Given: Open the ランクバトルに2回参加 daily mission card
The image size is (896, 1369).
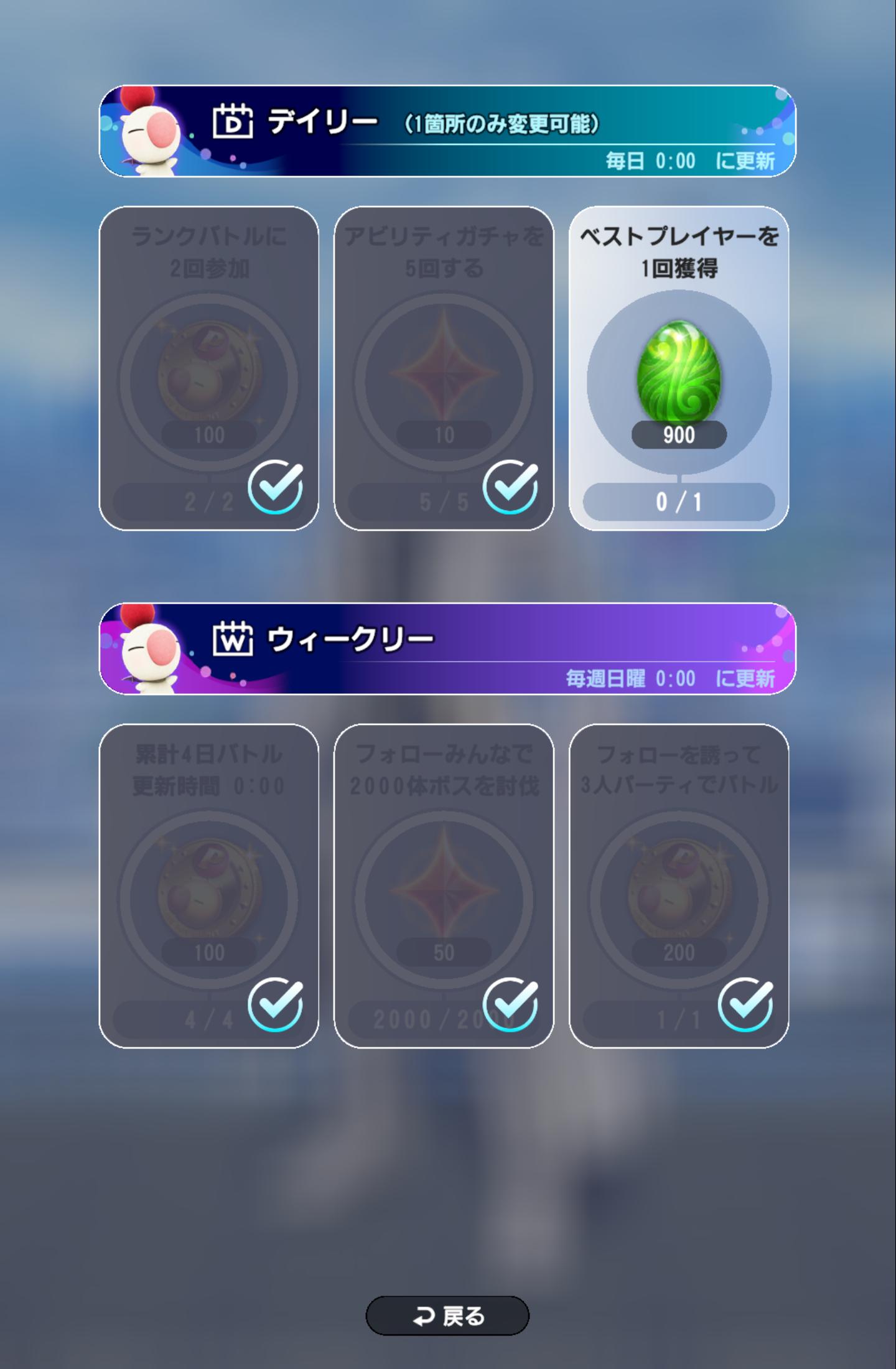Looking at the screenshot, I should (209, 368).
